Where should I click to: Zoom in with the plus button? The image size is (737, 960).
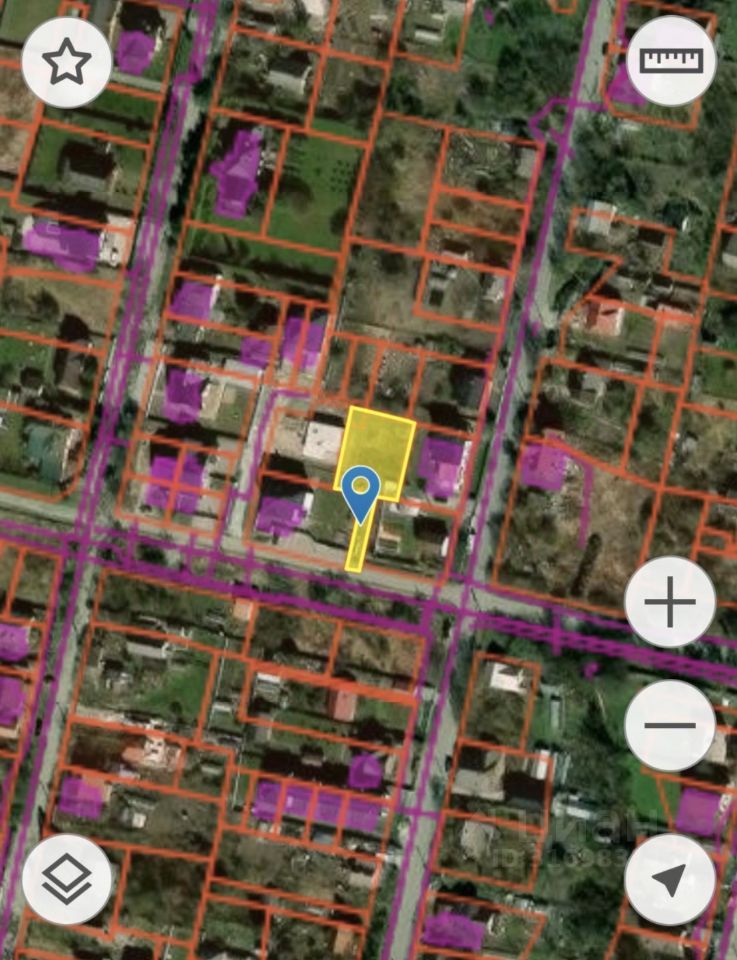click(x=670, y=602)
